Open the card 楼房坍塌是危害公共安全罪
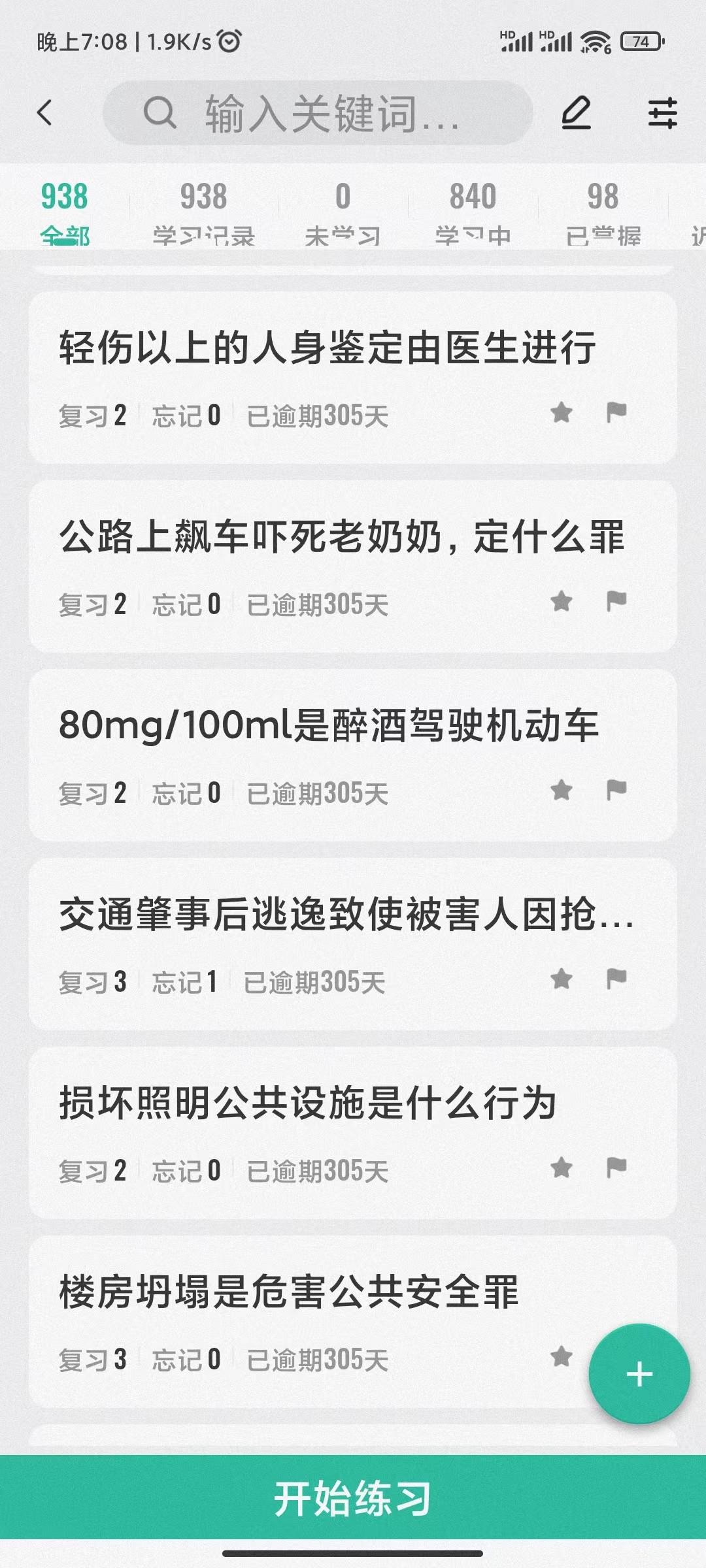The image size is (706, 1568). click(352, 1322)
